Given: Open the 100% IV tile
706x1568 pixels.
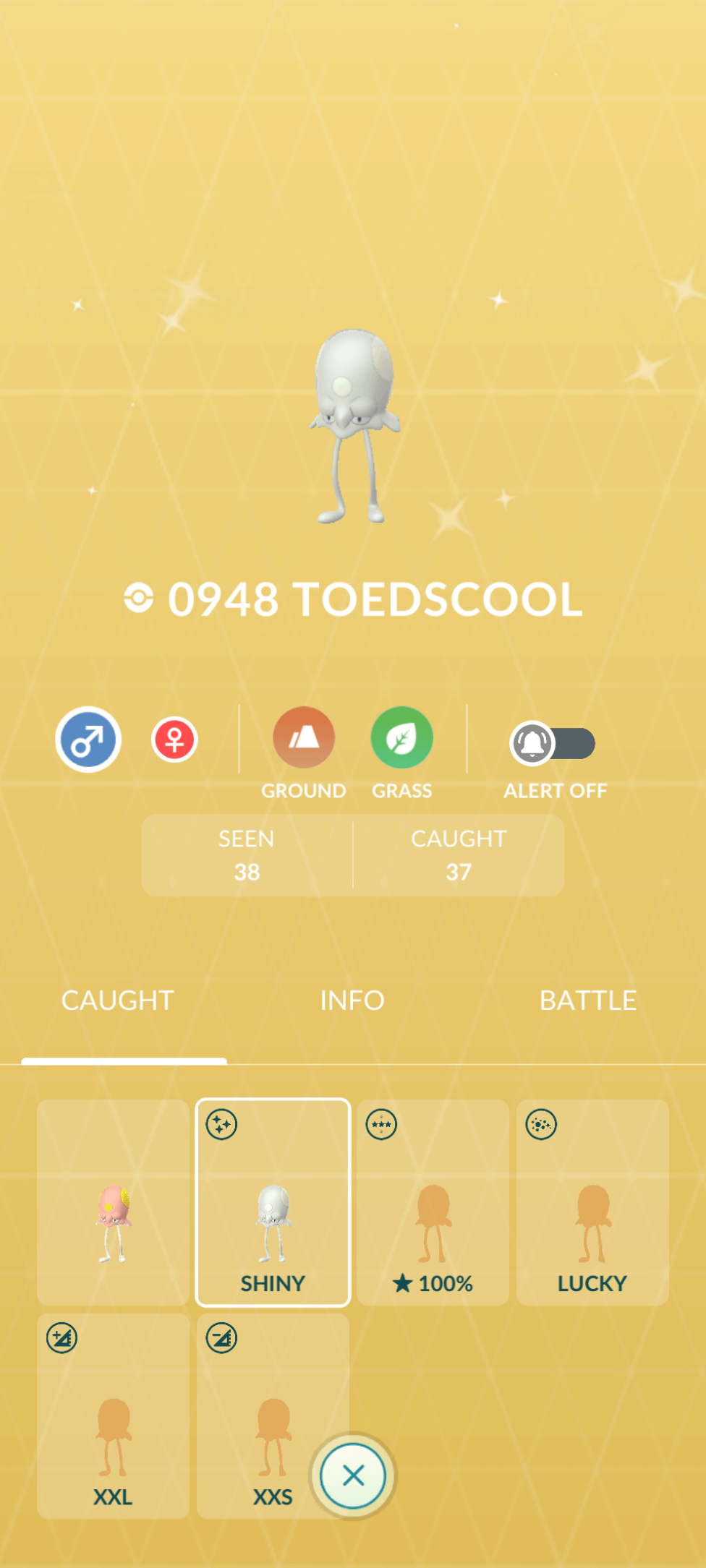Looking at the screenshot, I should (433, 1202).
